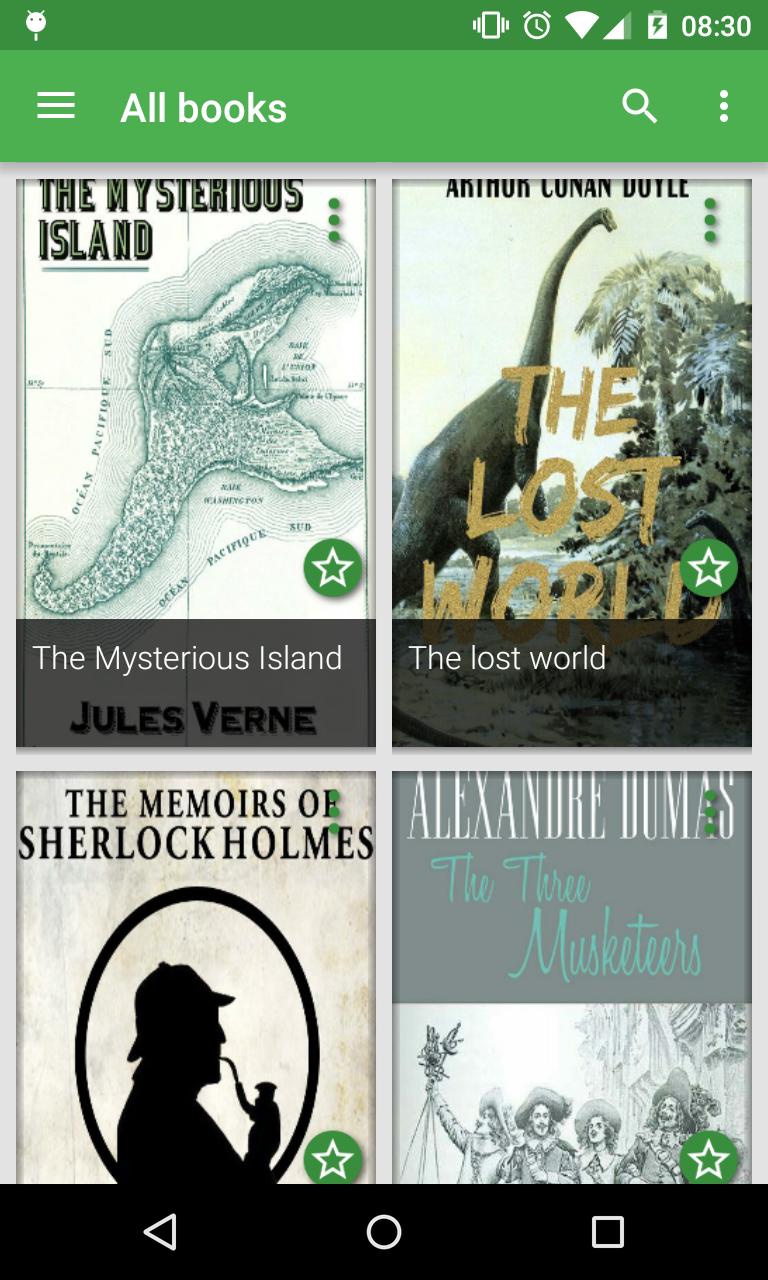This screenshot has height=1280, width=768.
Task: Open the navigation drawer with the hamburger icon
Action: coord(55,105)
